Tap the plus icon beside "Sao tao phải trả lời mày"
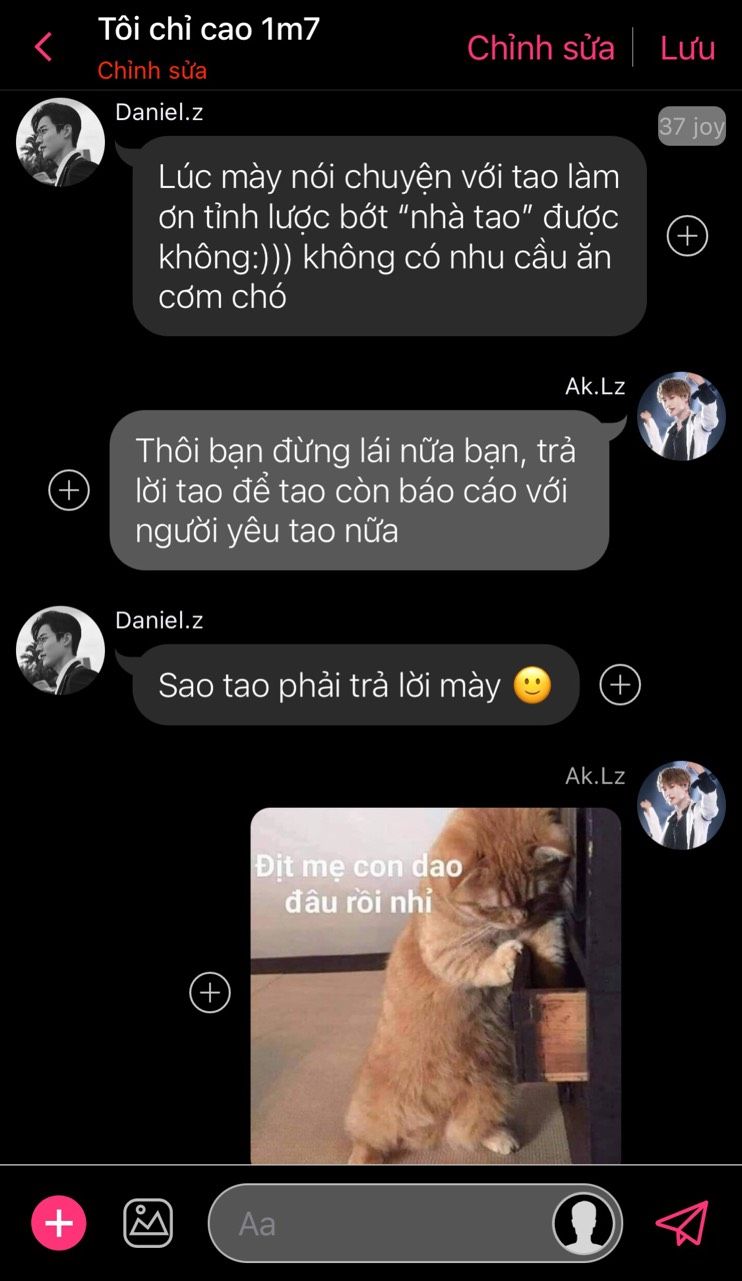Viewport: 742px width, 1281px height. click(620, 685)
